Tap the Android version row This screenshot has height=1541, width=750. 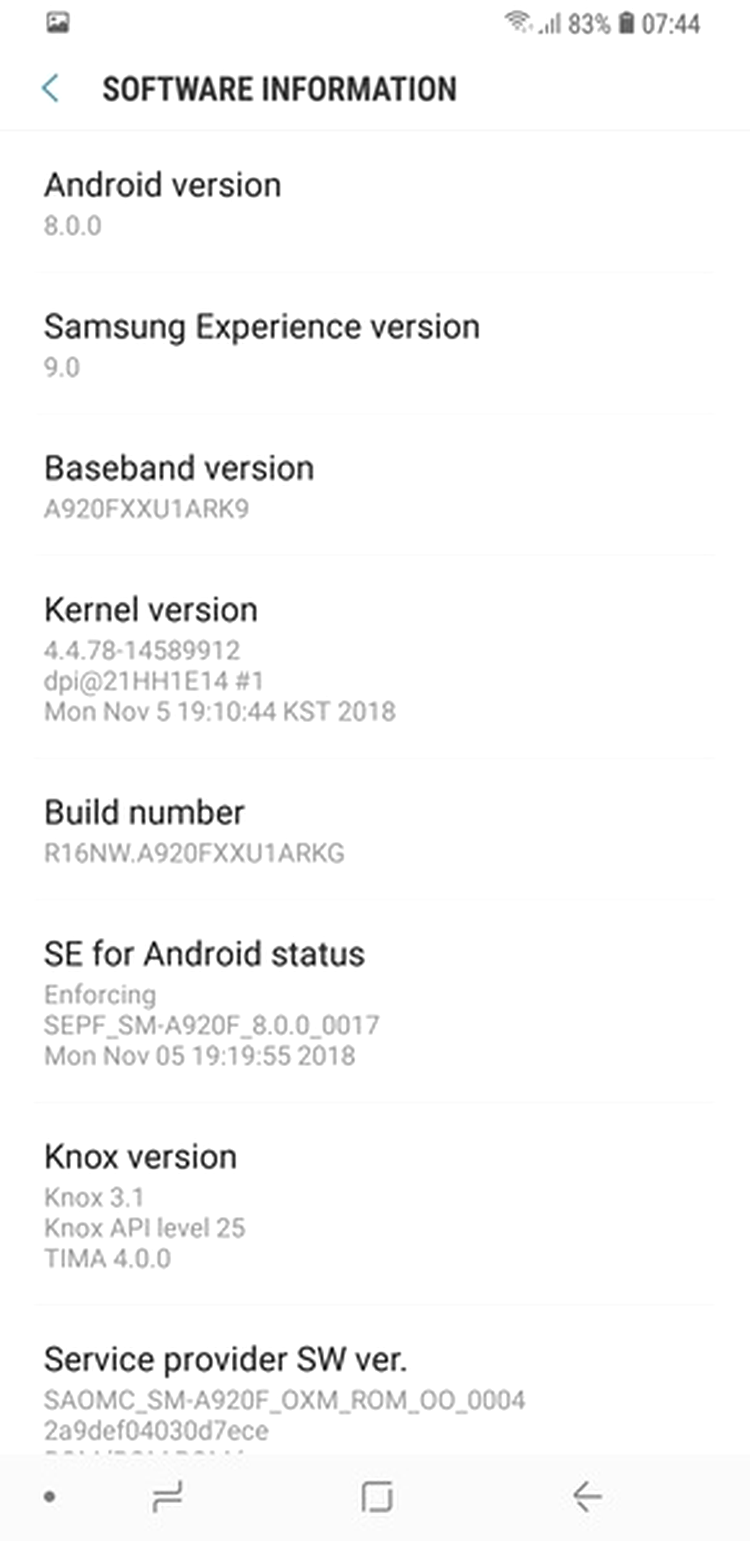(375, 203)
